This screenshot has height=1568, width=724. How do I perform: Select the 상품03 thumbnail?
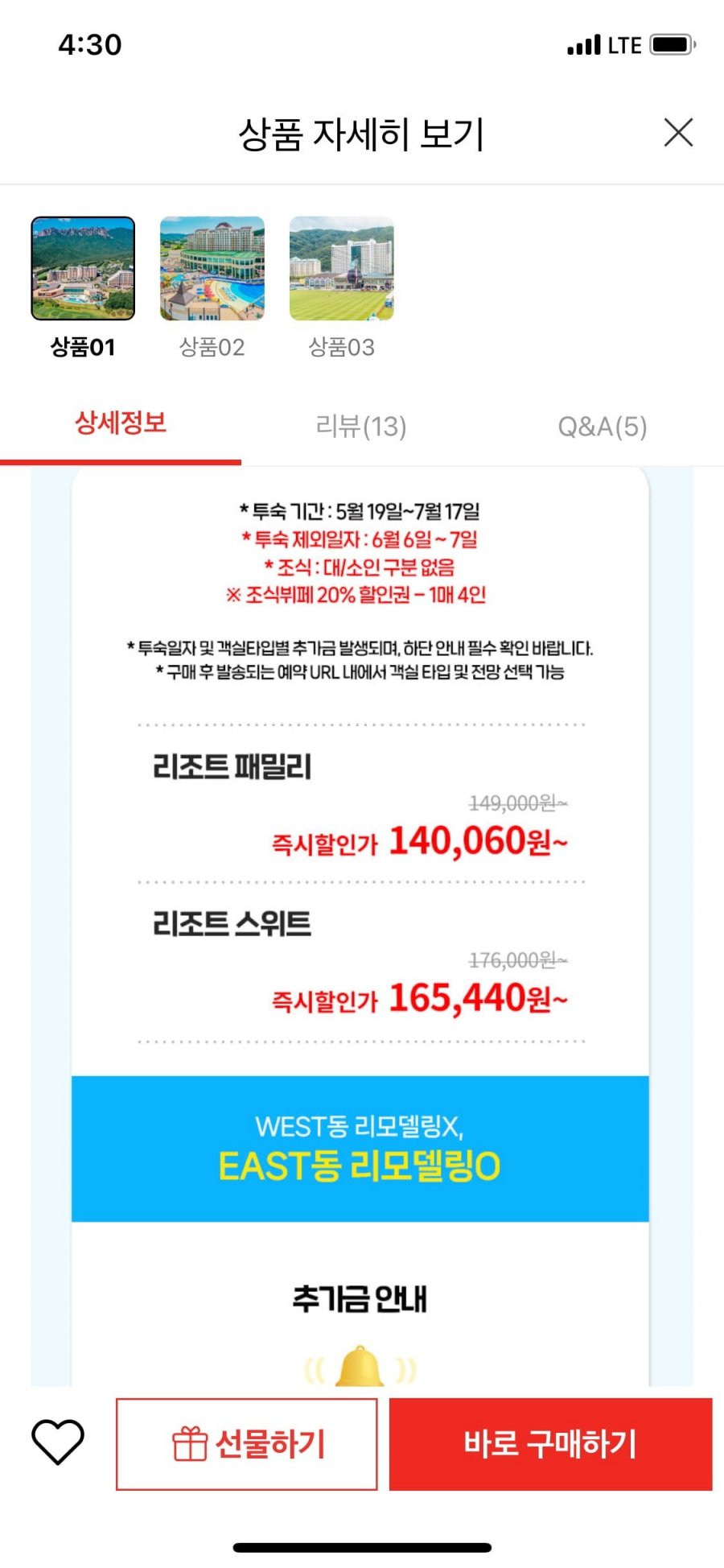coord(341,269)
